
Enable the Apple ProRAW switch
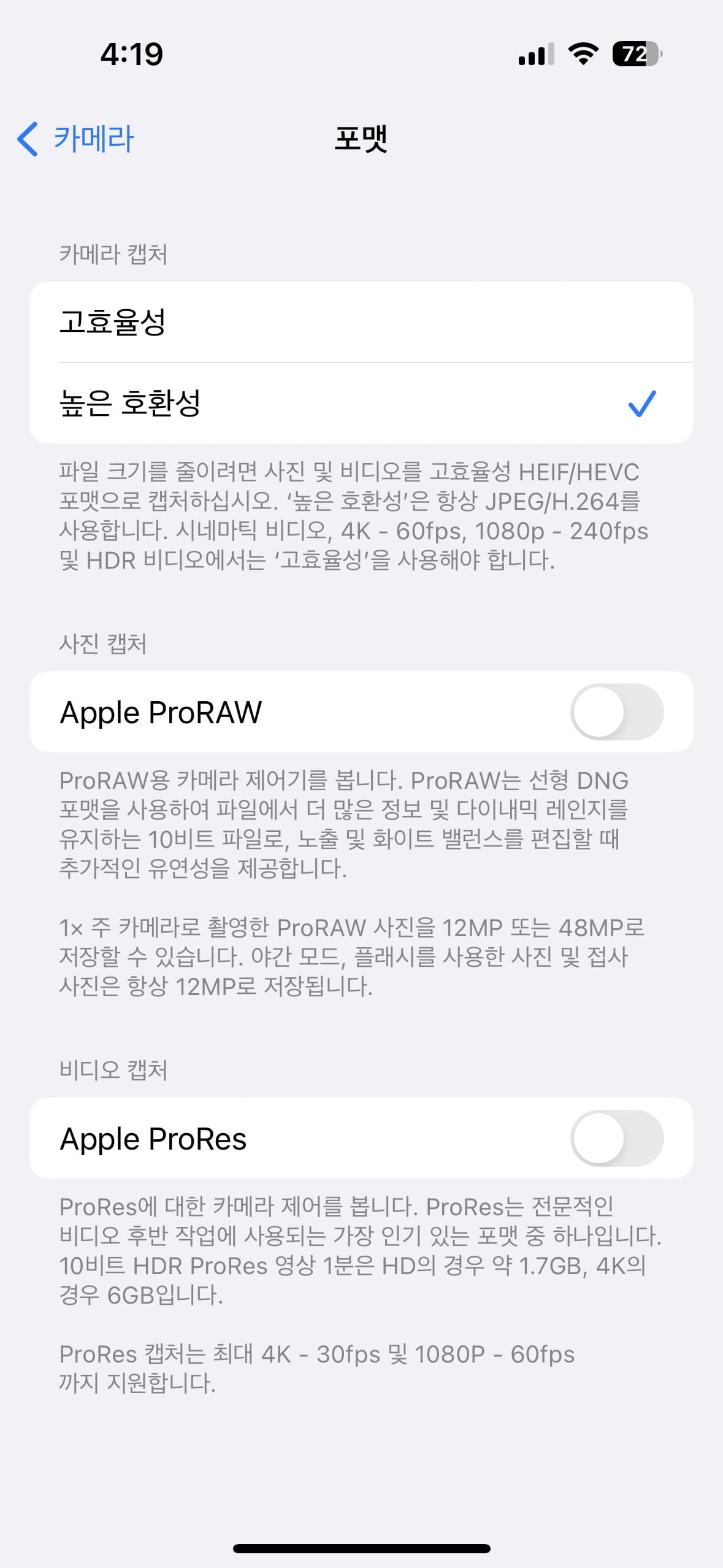pos(616,712)
